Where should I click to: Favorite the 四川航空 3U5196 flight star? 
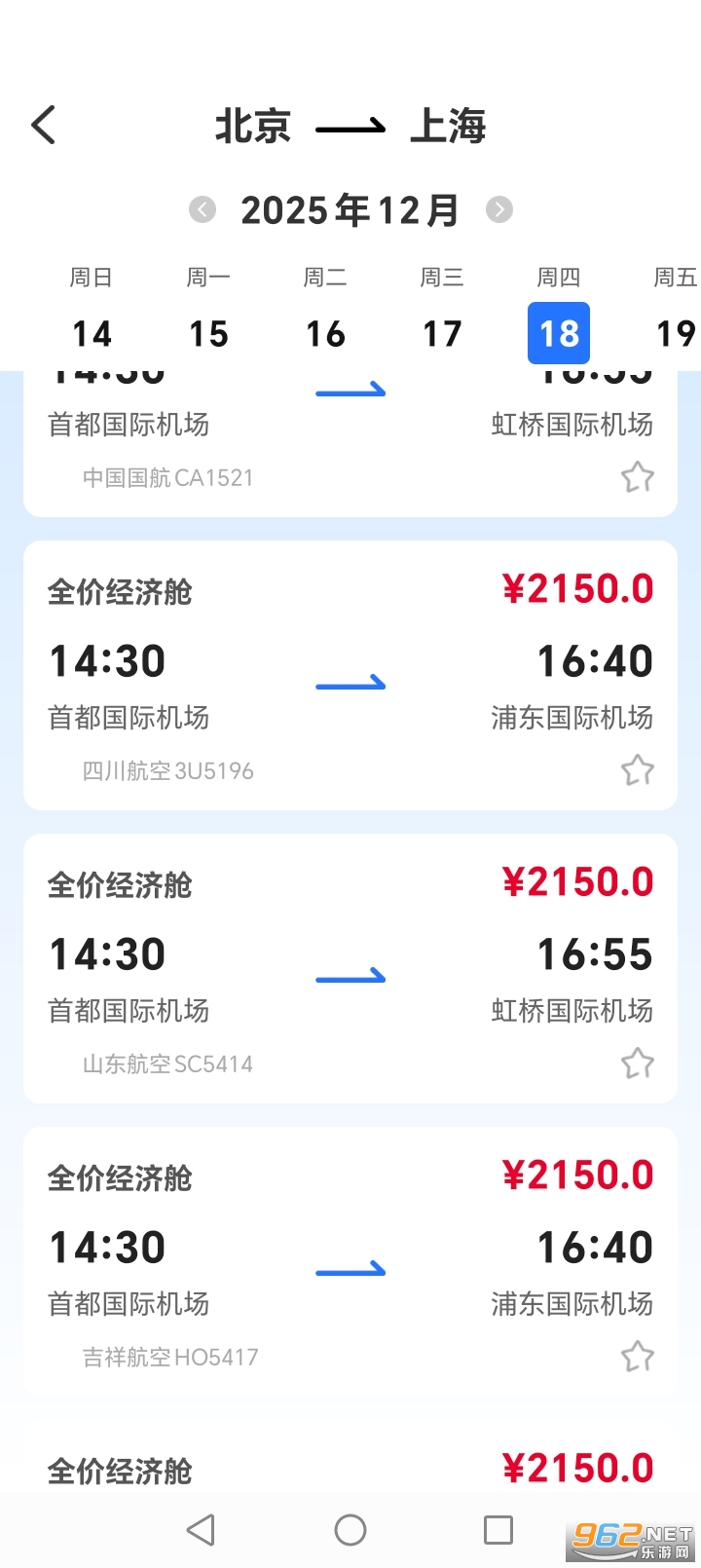coord(638,769)
